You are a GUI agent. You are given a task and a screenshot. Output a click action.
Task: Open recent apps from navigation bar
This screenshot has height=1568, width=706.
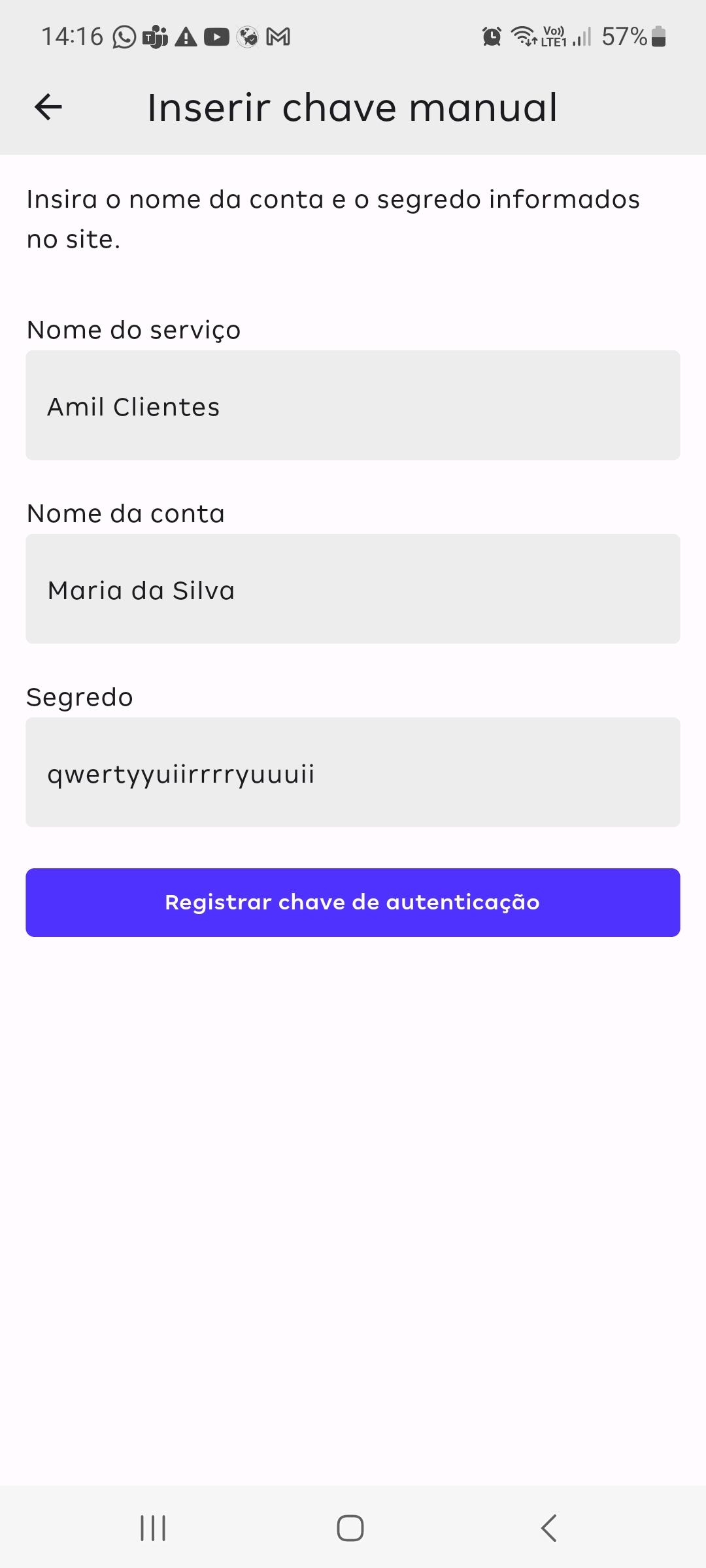[153, 1528]
